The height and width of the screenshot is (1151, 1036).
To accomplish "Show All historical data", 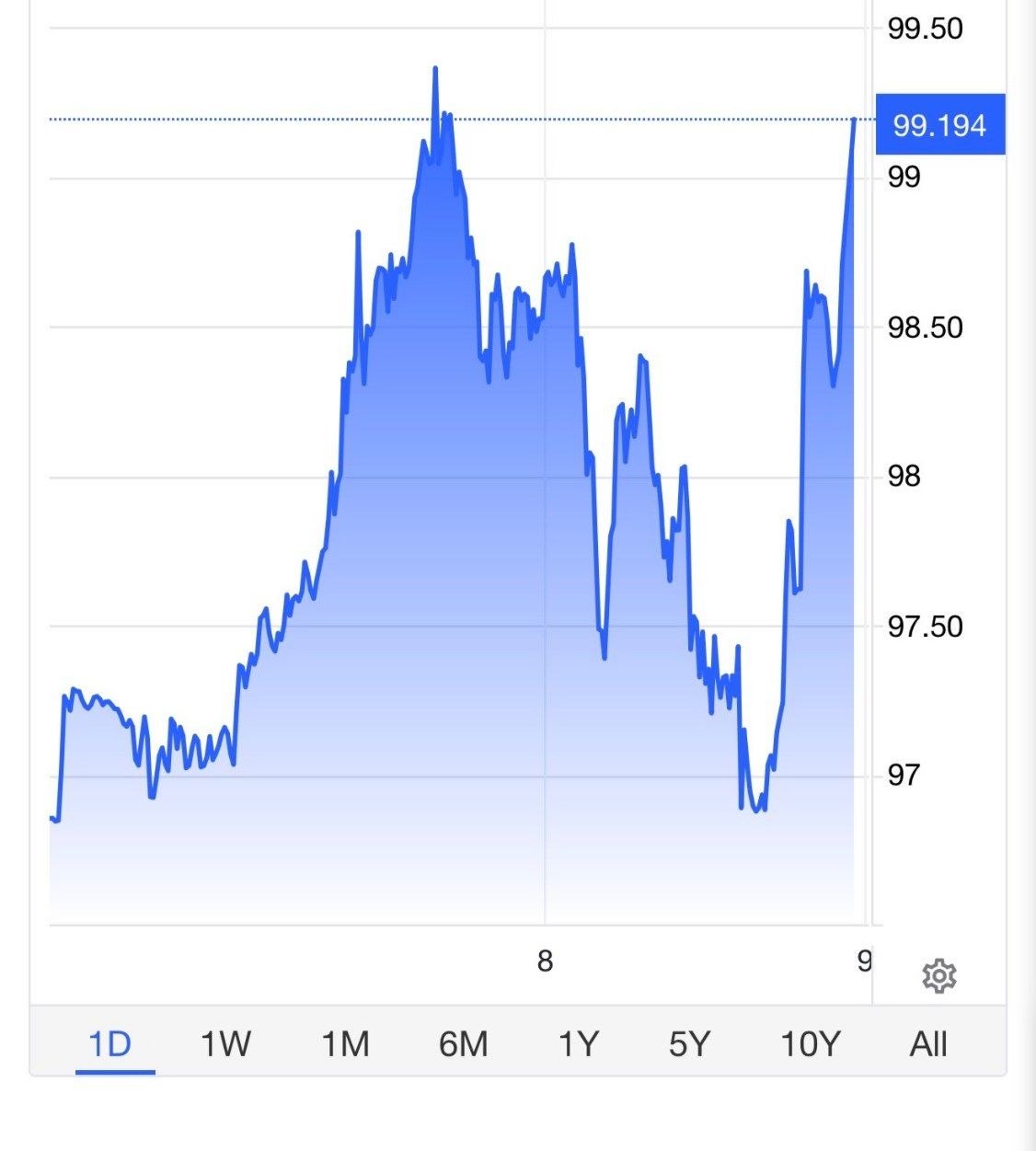I will click(927, 1044).
